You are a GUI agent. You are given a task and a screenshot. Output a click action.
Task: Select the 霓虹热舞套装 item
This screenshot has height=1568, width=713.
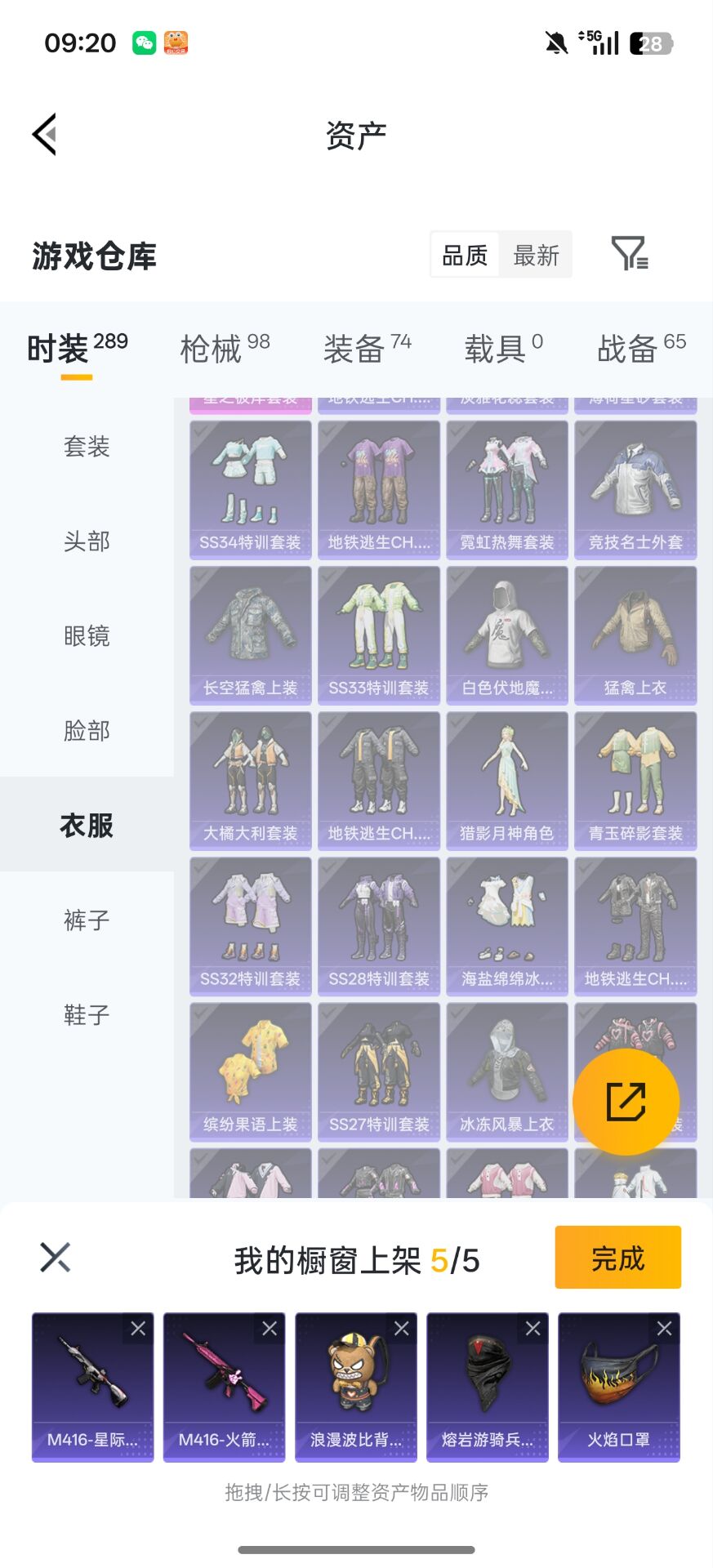tap(507, 490)
